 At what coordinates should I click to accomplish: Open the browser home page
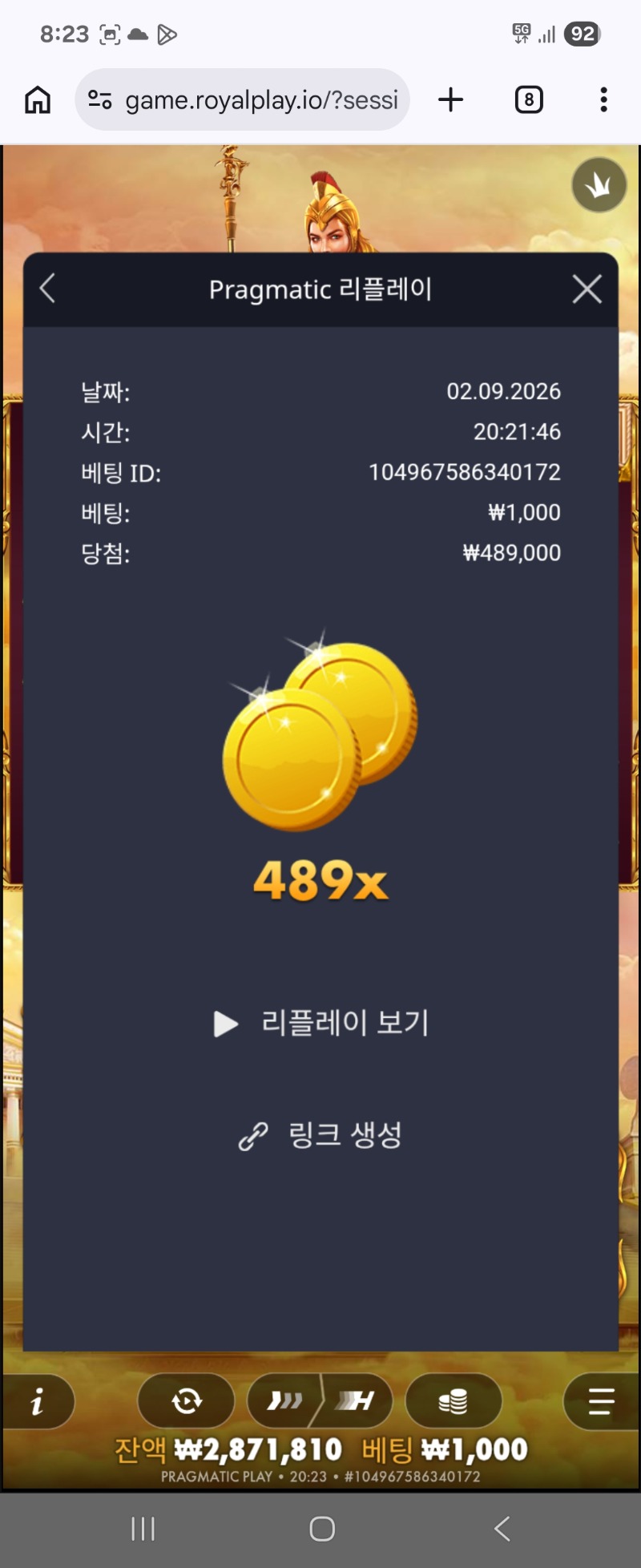click(x=38, y=100)
